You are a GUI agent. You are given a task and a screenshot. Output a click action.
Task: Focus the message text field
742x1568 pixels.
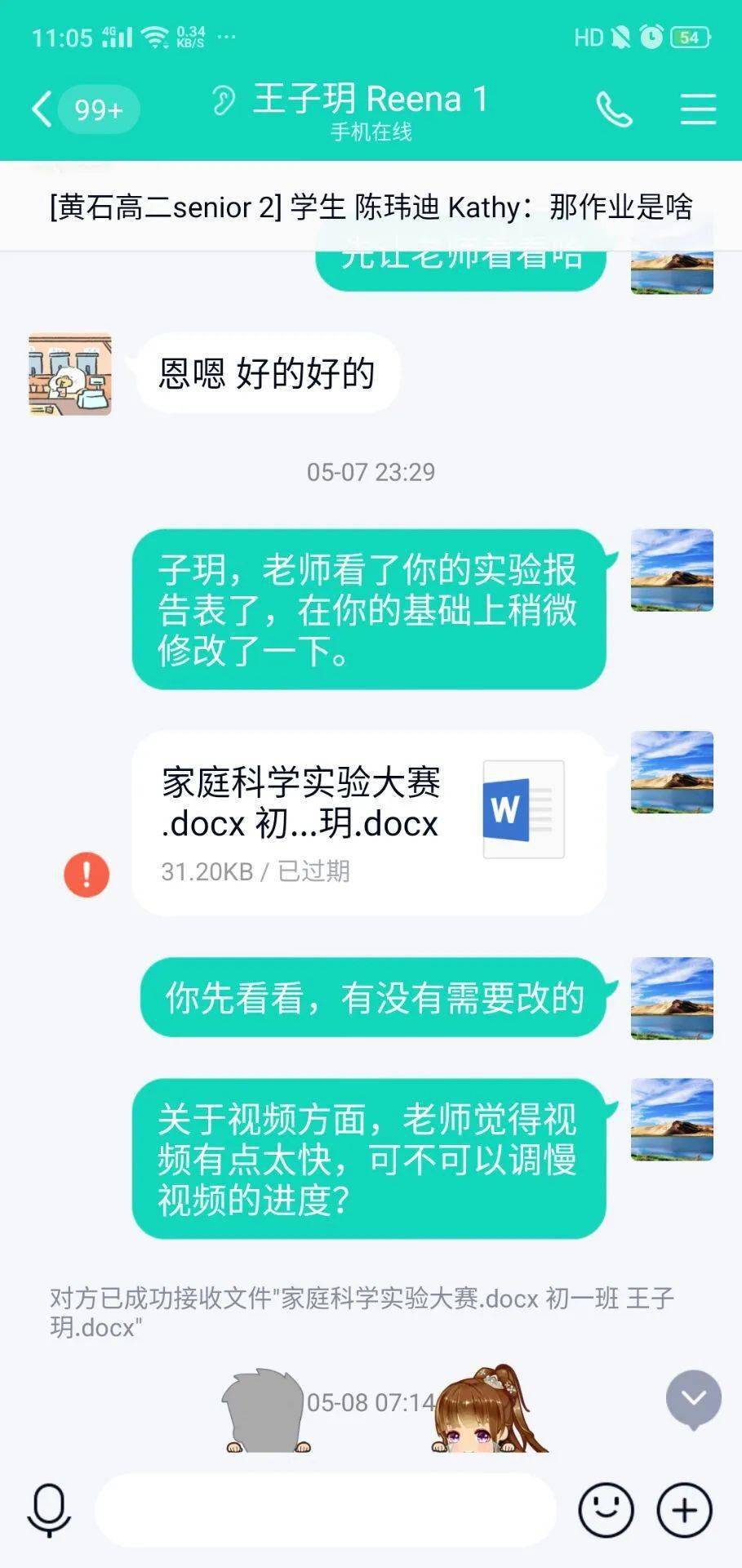click(x=325, y=1510)
